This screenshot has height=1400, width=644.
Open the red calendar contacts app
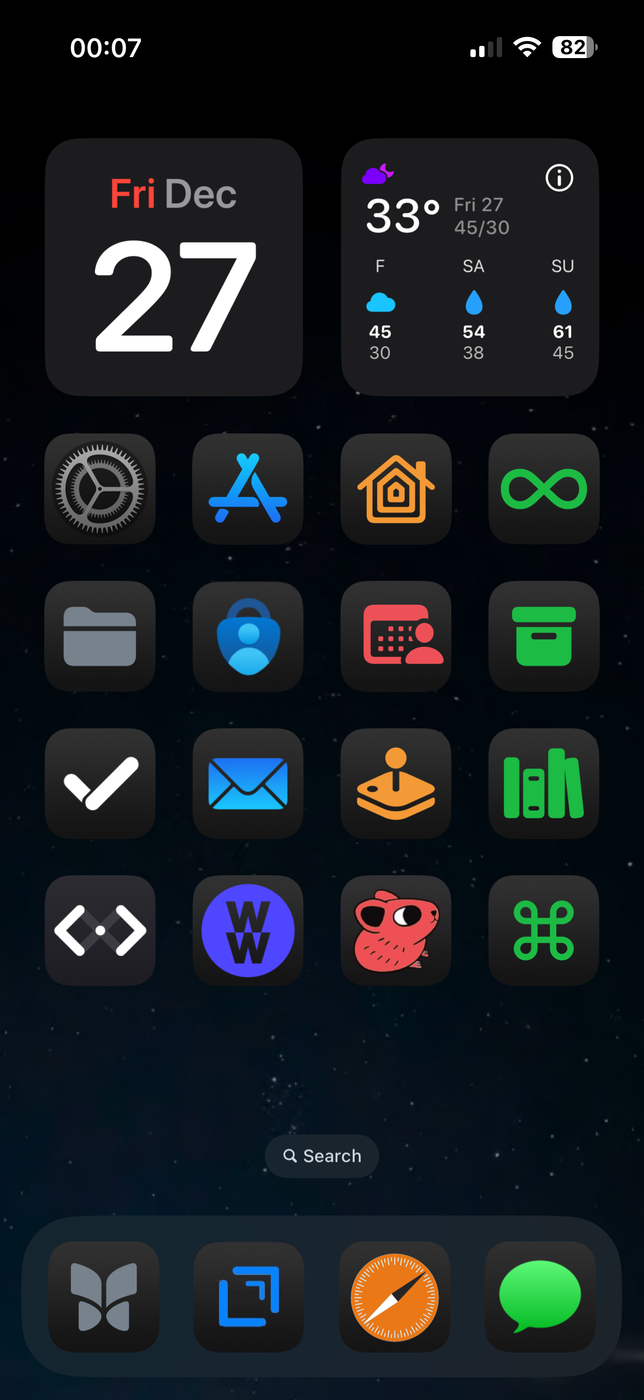(x=396, y=636)
